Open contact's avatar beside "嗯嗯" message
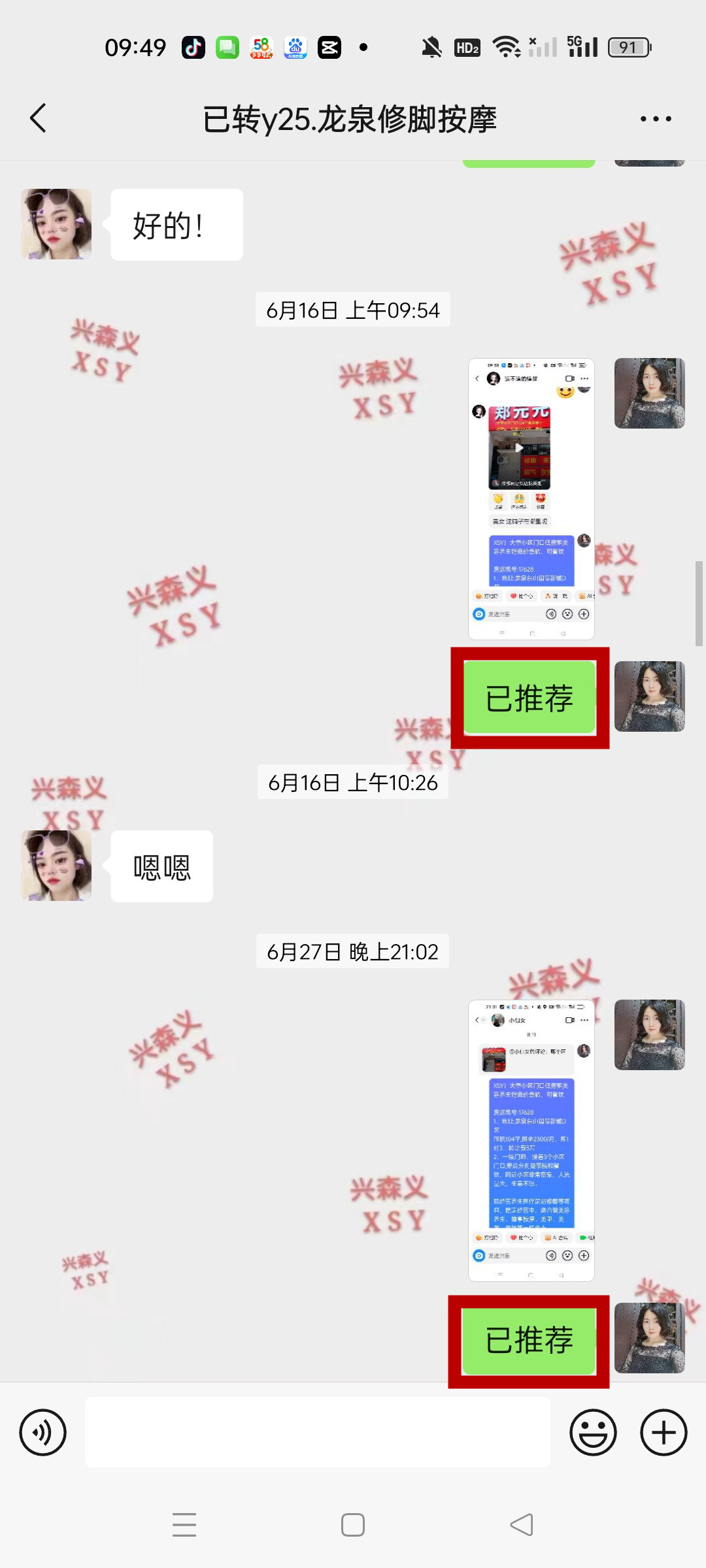Image resolution: width=706 pixels, height=1568 pixels. [56, 866]
